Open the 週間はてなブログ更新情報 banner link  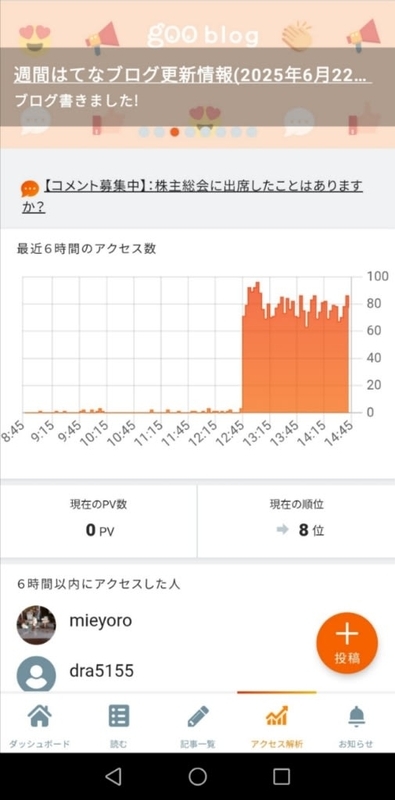[x=192, y=75]
